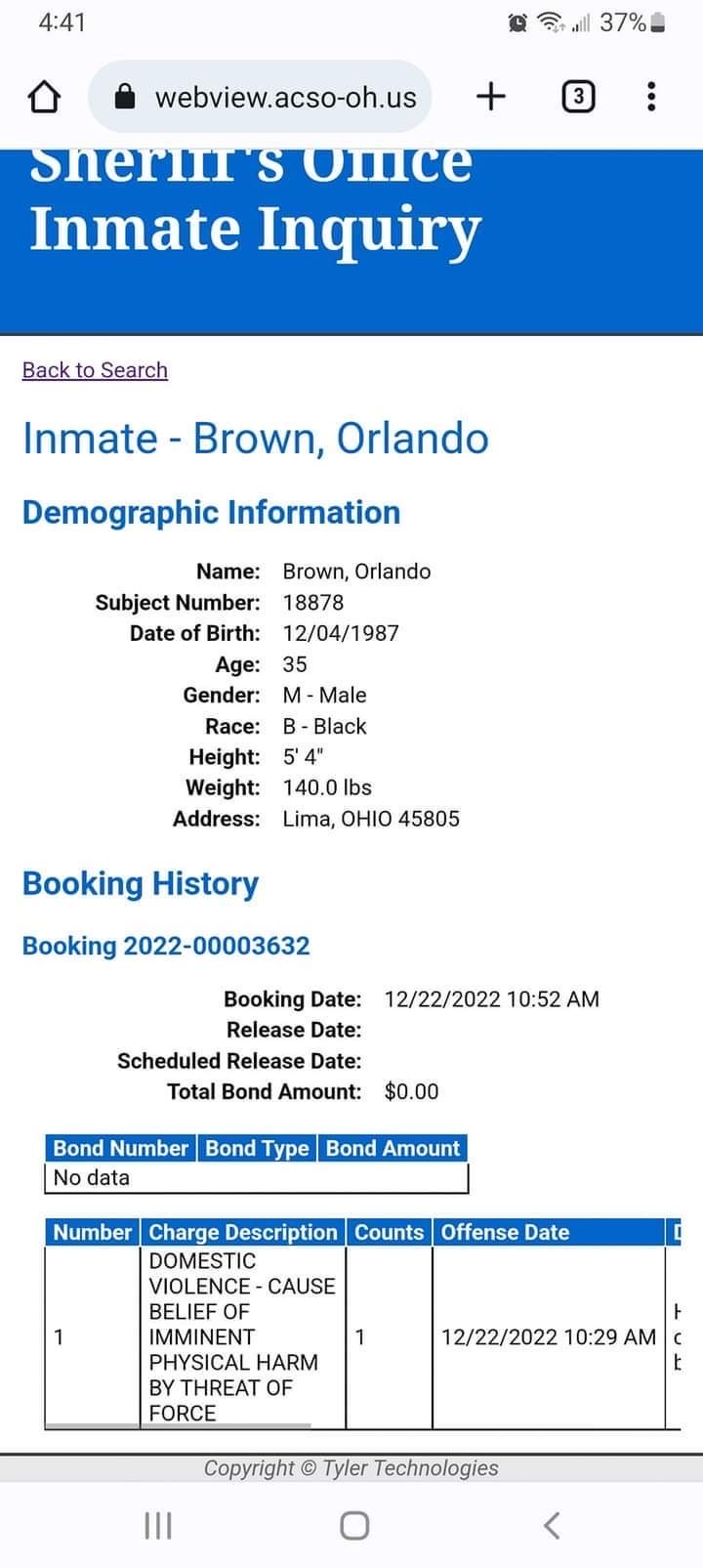The image size is (703, 1568).
Task: Tap the system back button
Action: pos(552,1524)
